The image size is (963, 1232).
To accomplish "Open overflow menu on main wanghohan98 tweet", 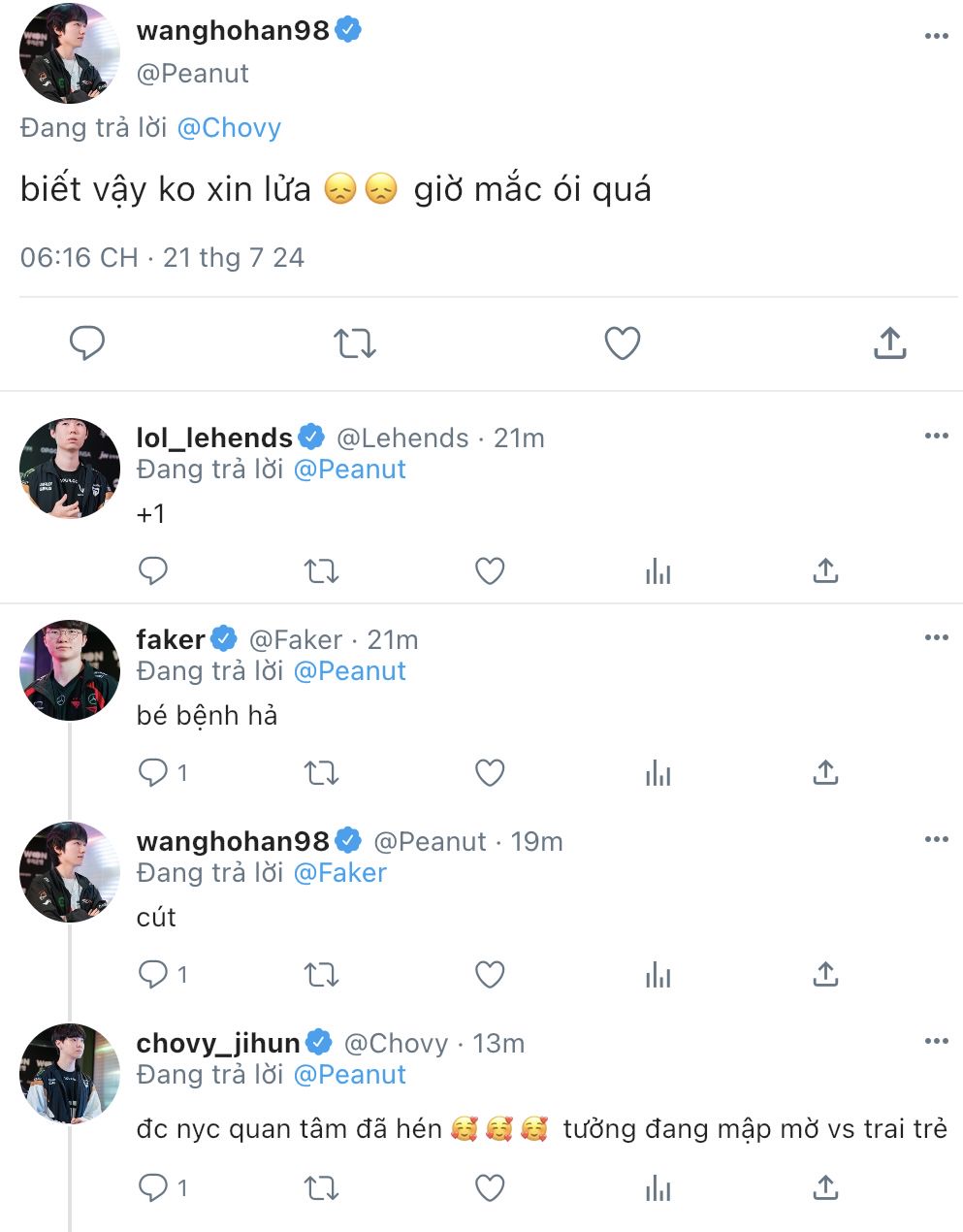I will pos(936,36).
